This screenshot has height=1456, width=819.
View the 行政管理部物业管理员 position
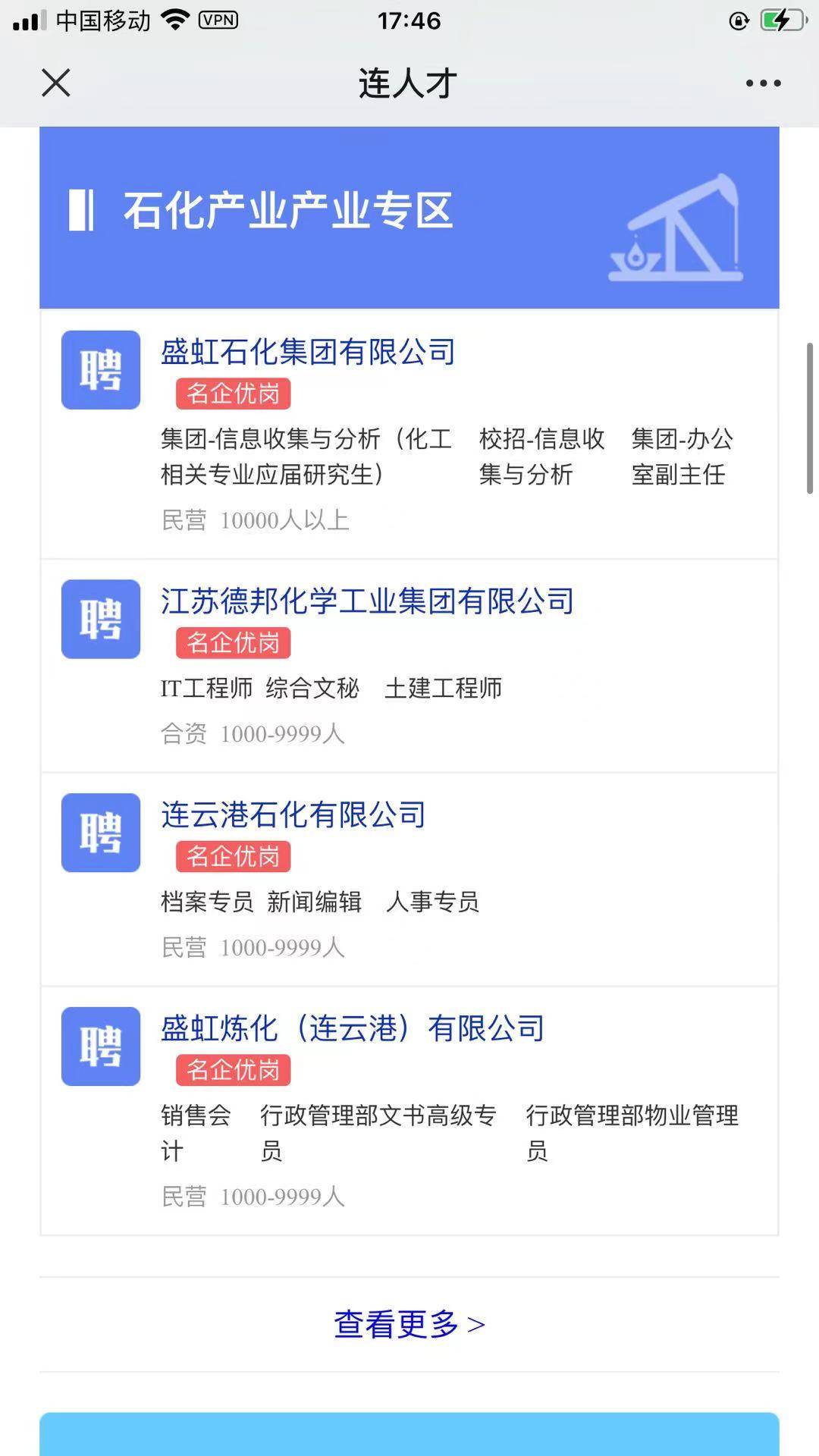(x=631, y=1133)
